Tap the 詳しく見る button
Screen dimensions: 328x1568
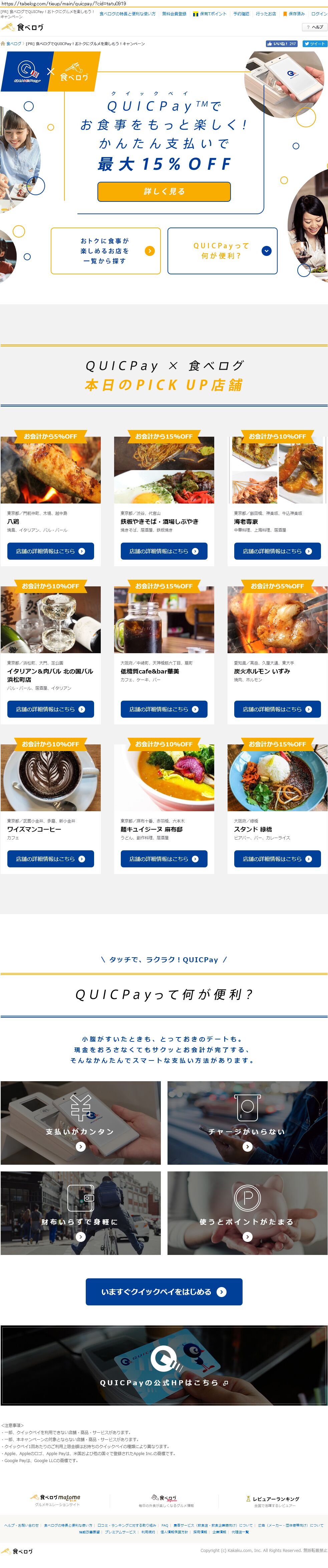pos(164,191)
